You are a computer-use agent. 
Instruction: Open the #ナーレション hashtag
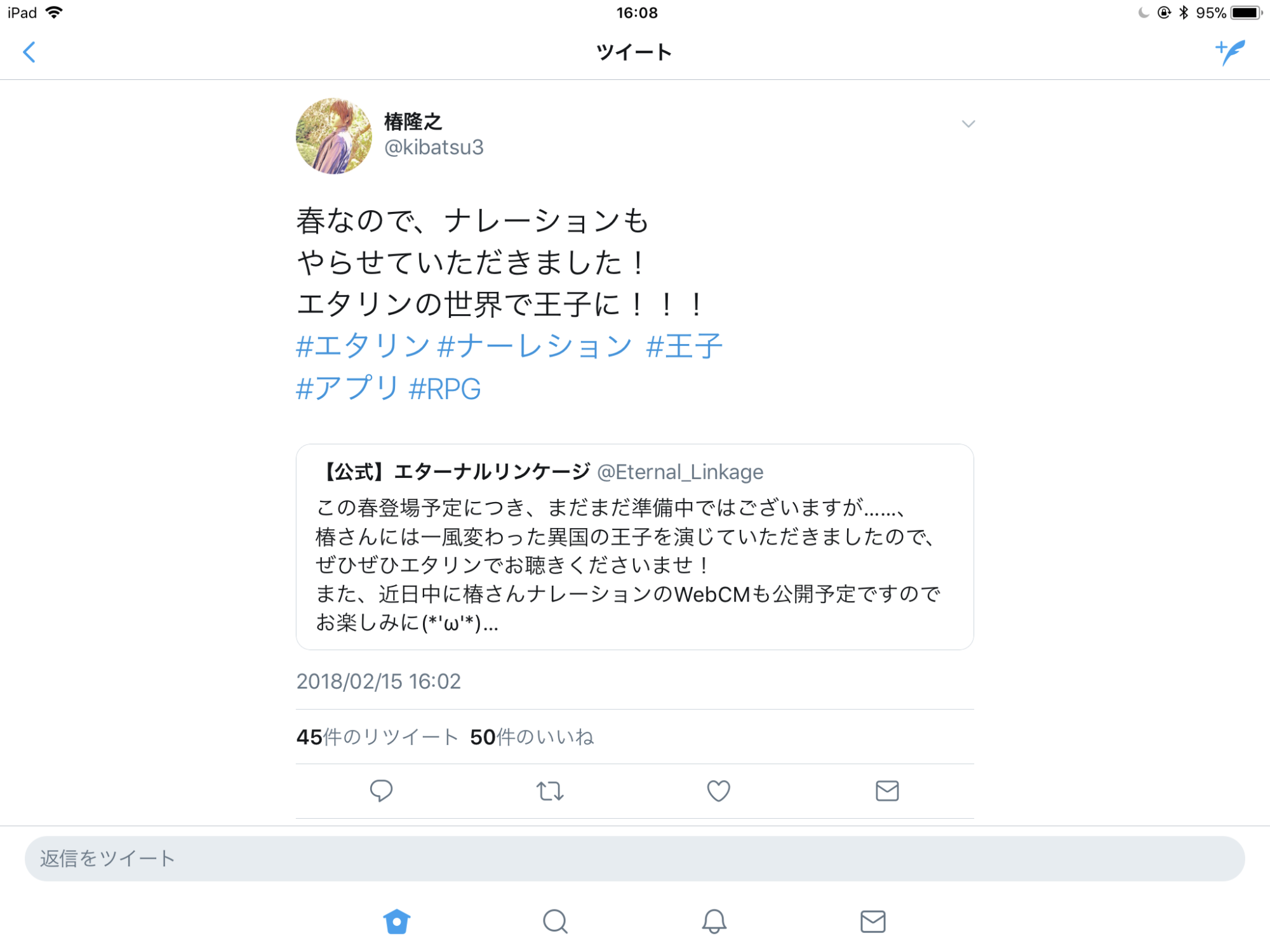pyautogui.click(x=535, y=347)
